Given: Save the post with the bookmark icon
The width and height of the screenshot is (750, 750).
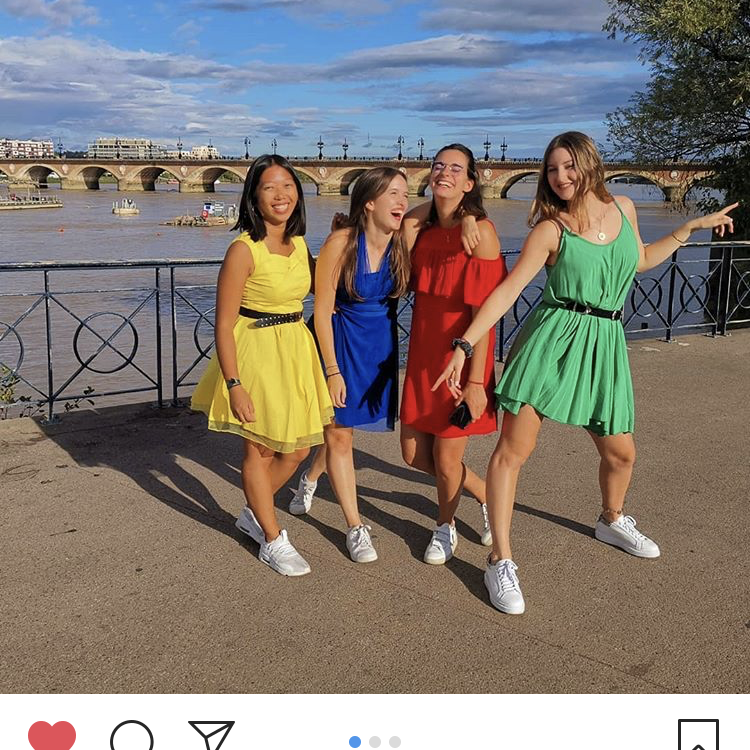Looking at the screenshot, I should [x=697, y=737].
